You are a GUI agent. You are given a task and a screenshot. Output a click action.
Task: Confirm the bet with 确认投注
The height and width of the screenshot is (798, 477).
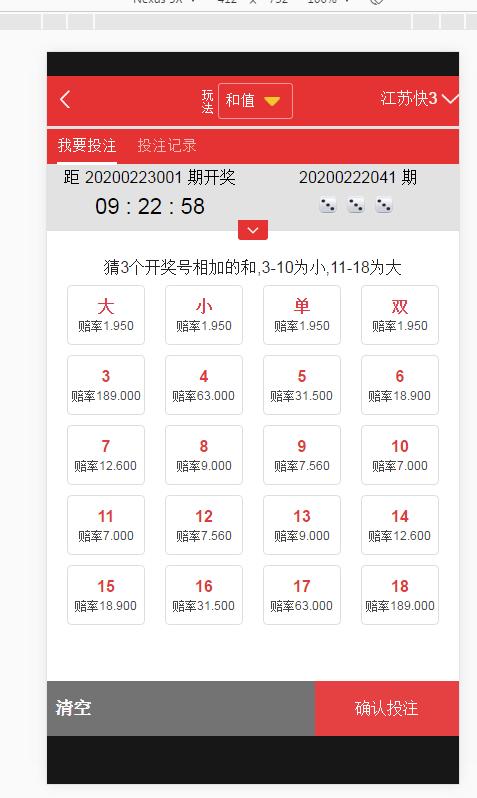(x=387, y=708)
